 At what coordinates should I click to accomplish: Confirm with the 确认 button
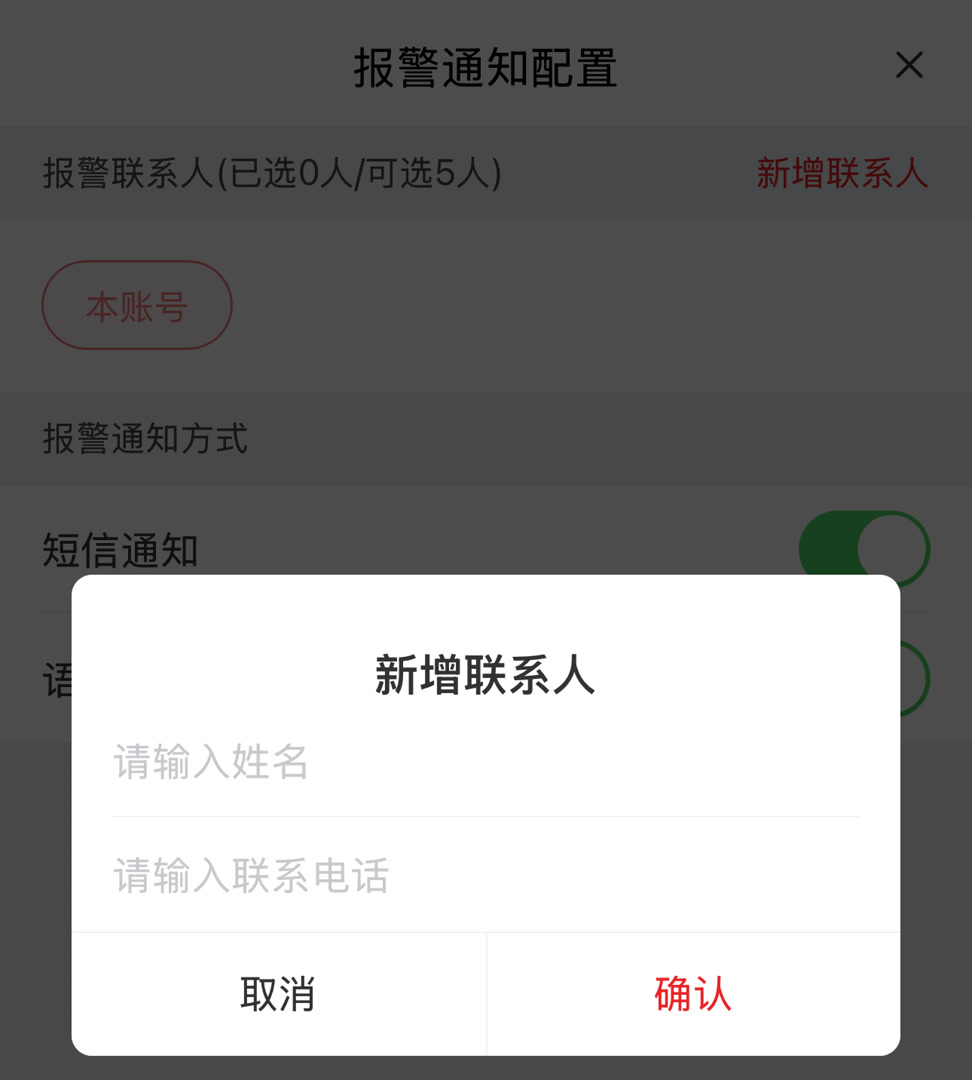click(693, 994)
